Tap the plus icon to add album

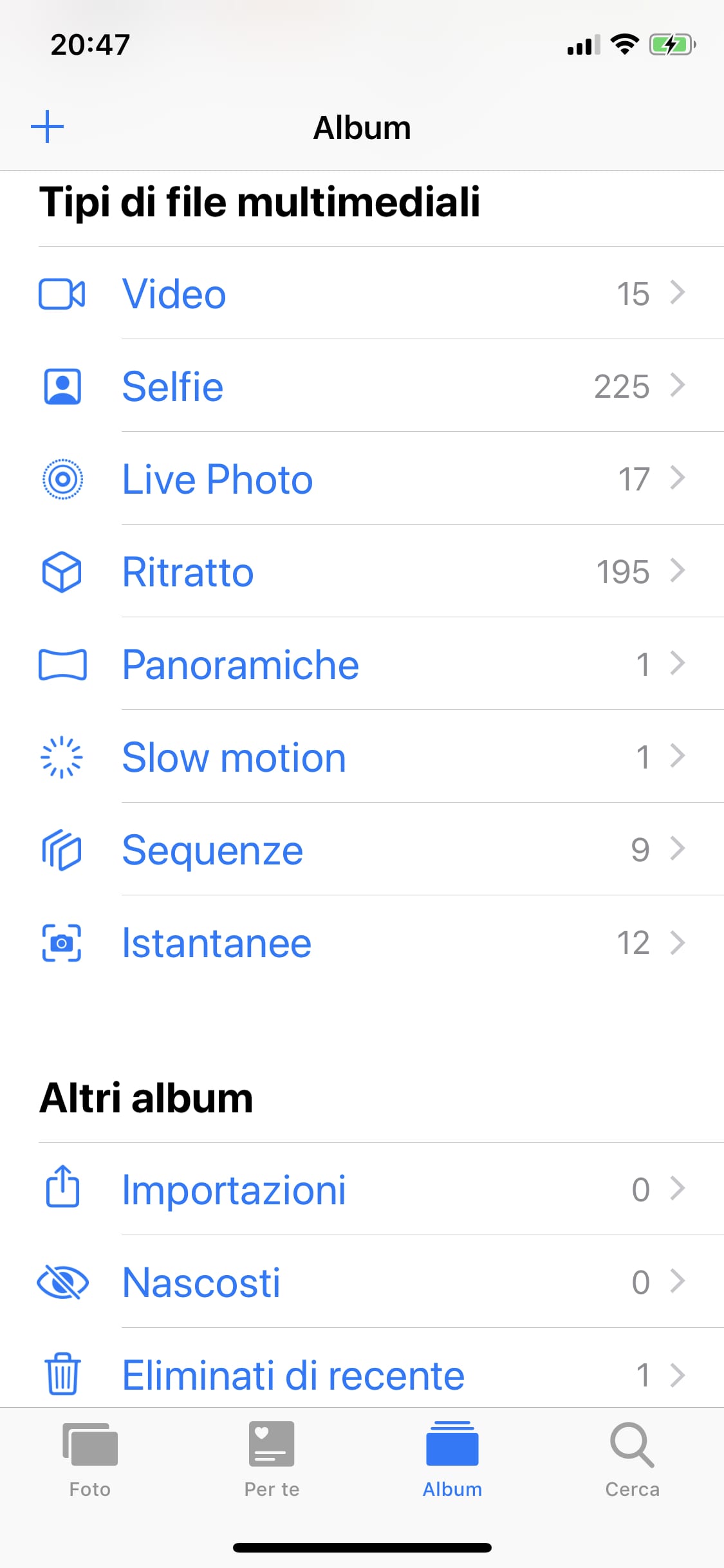tap(48, 127)
